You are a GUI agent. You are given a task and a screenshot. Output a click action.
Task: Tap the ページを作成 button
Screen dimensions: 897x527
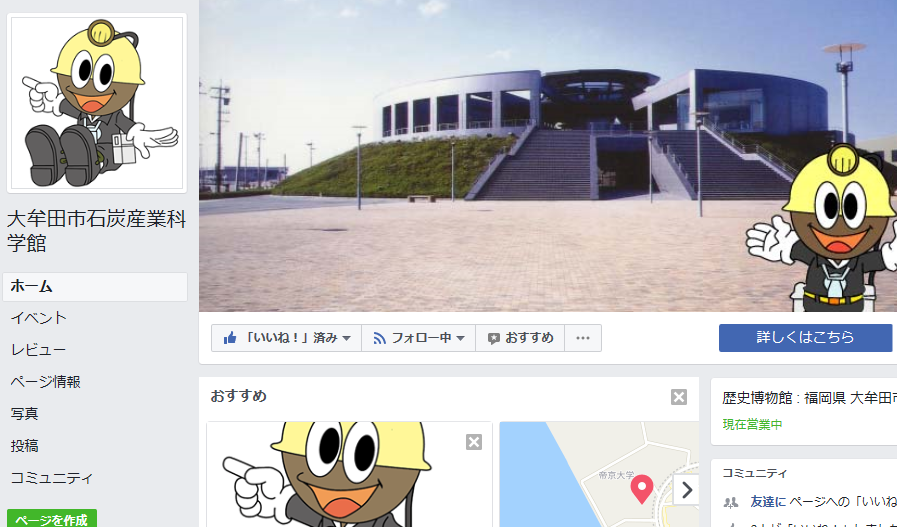coord(50,519)
